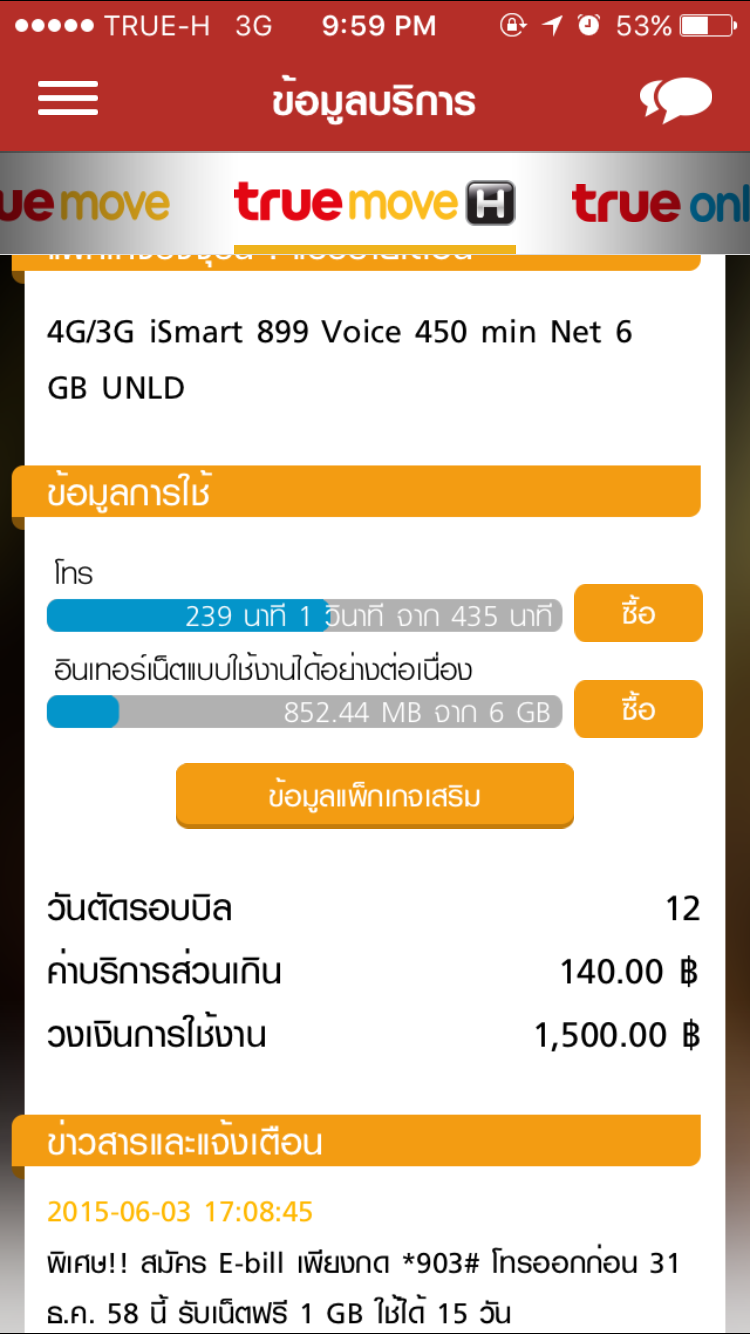
Task: Switch to the true online tab
Action: coord(660,204)
